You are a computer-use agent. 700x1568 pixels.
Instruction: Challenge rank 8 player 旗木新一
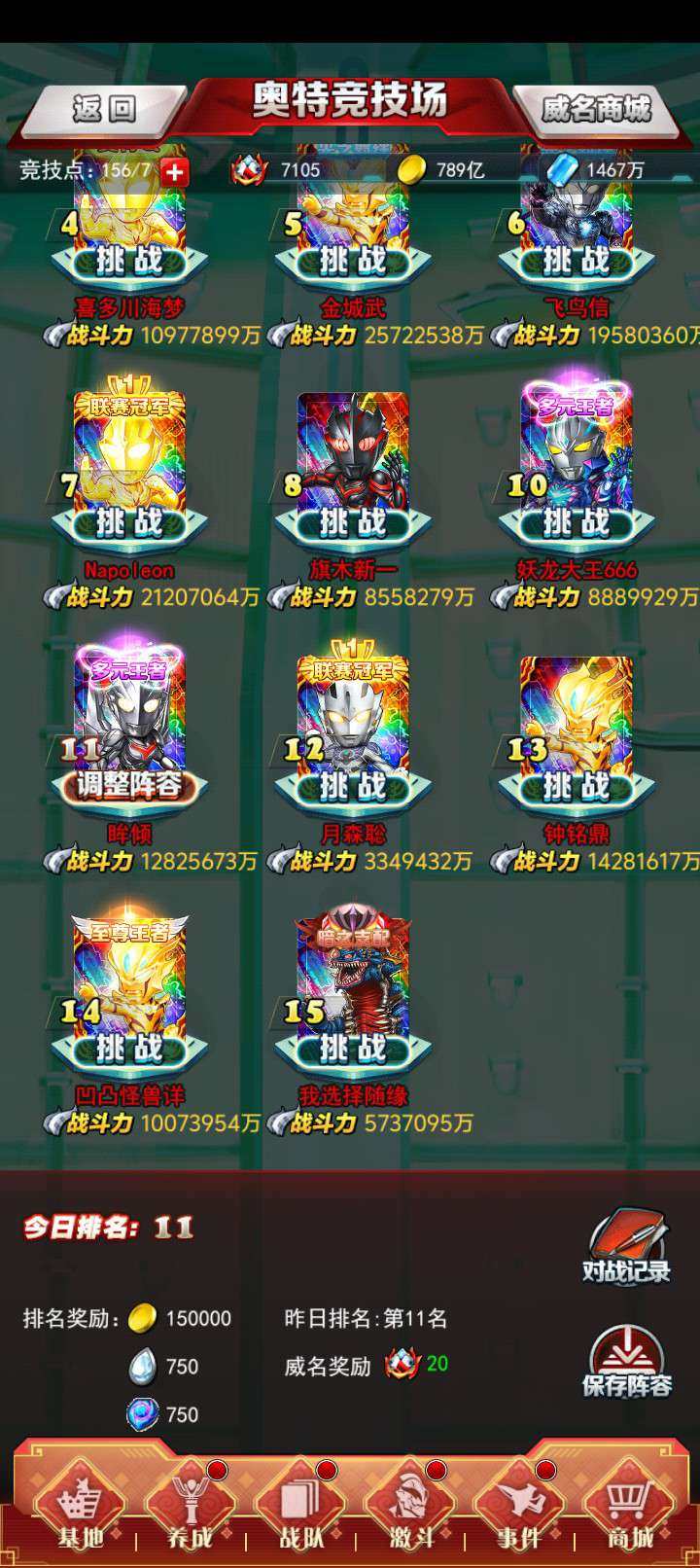click(x=353, y=523)
